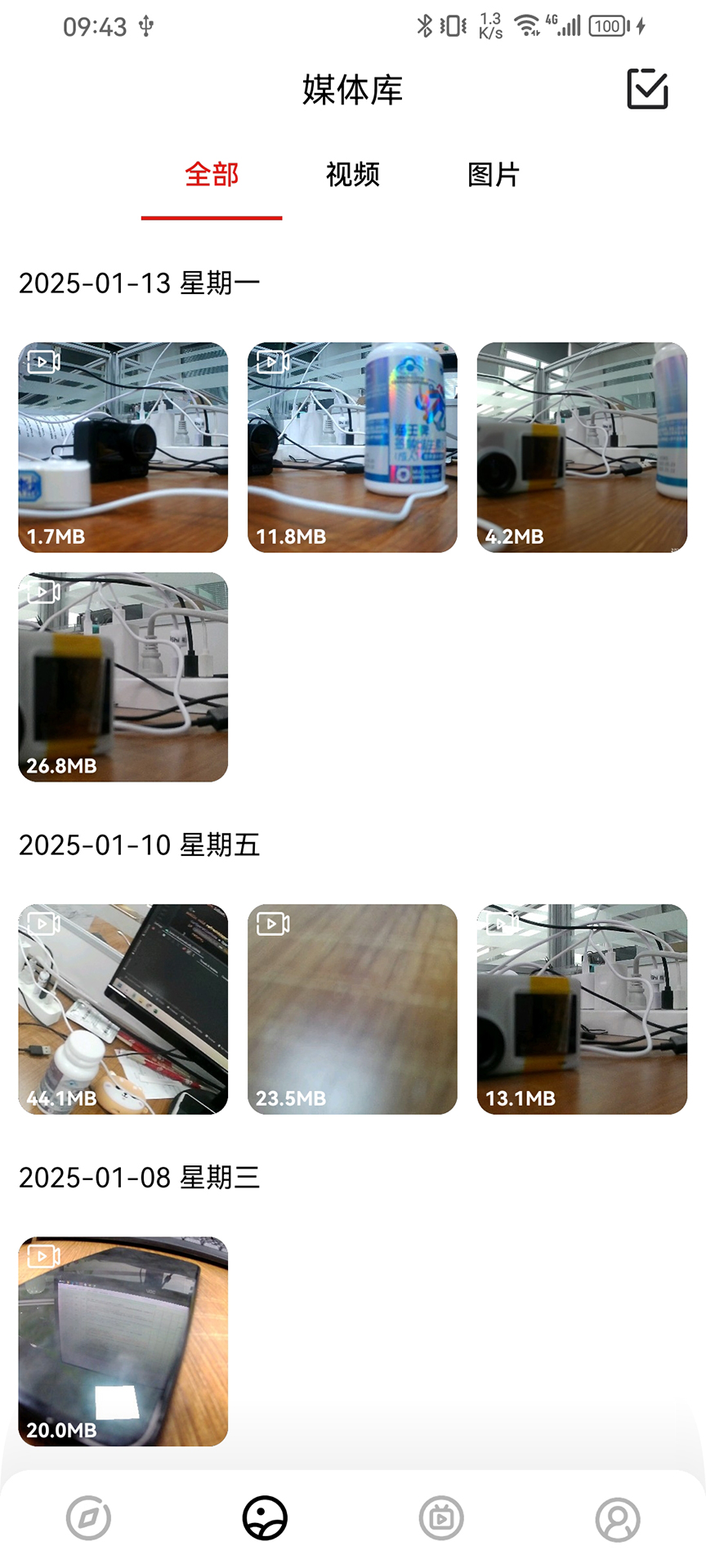Click the video camera icon on the 20.0MB clip
Viewport: 706px width, 1568px height.
[x=44, y=1256]
